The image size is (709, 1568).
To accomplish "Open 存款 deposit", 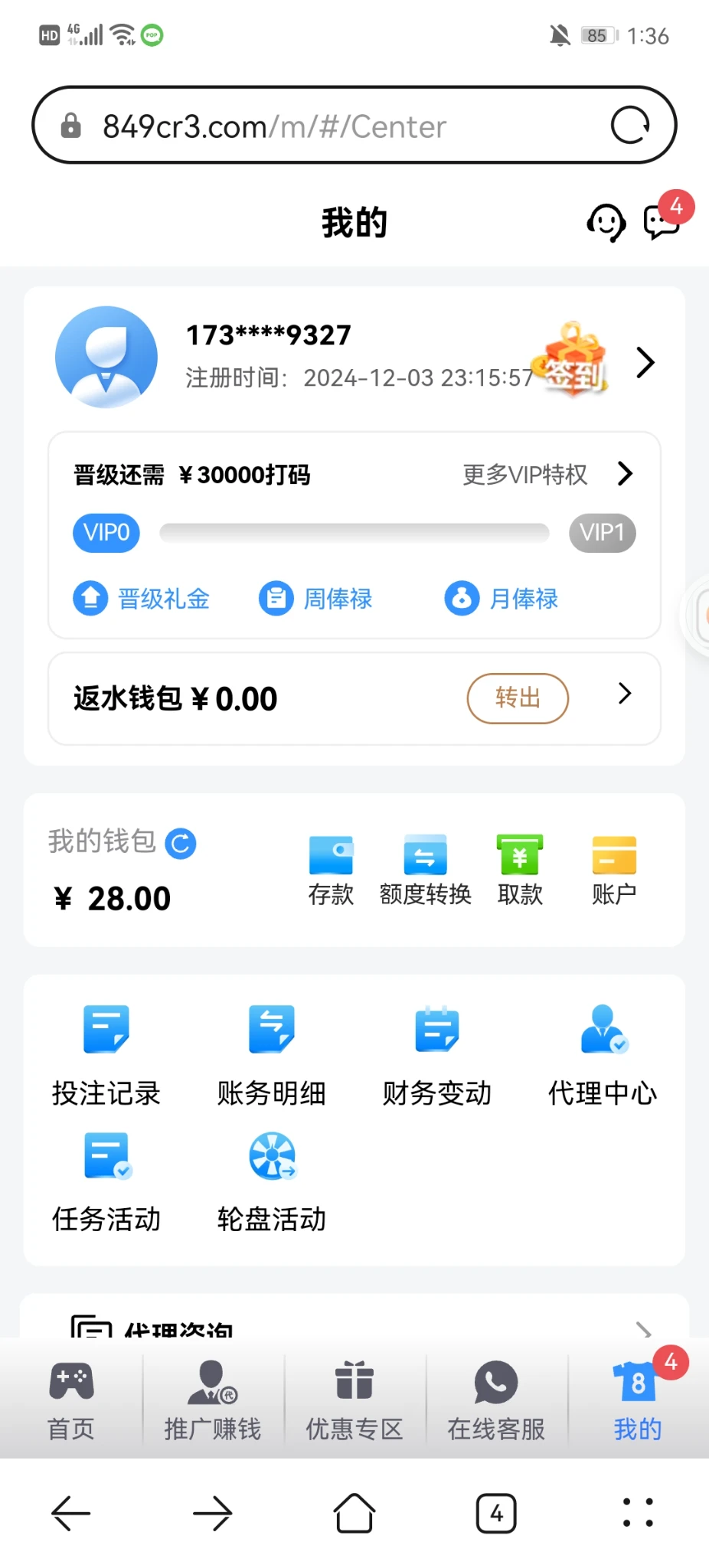I will pyautogui.click(x=331, y=871).
